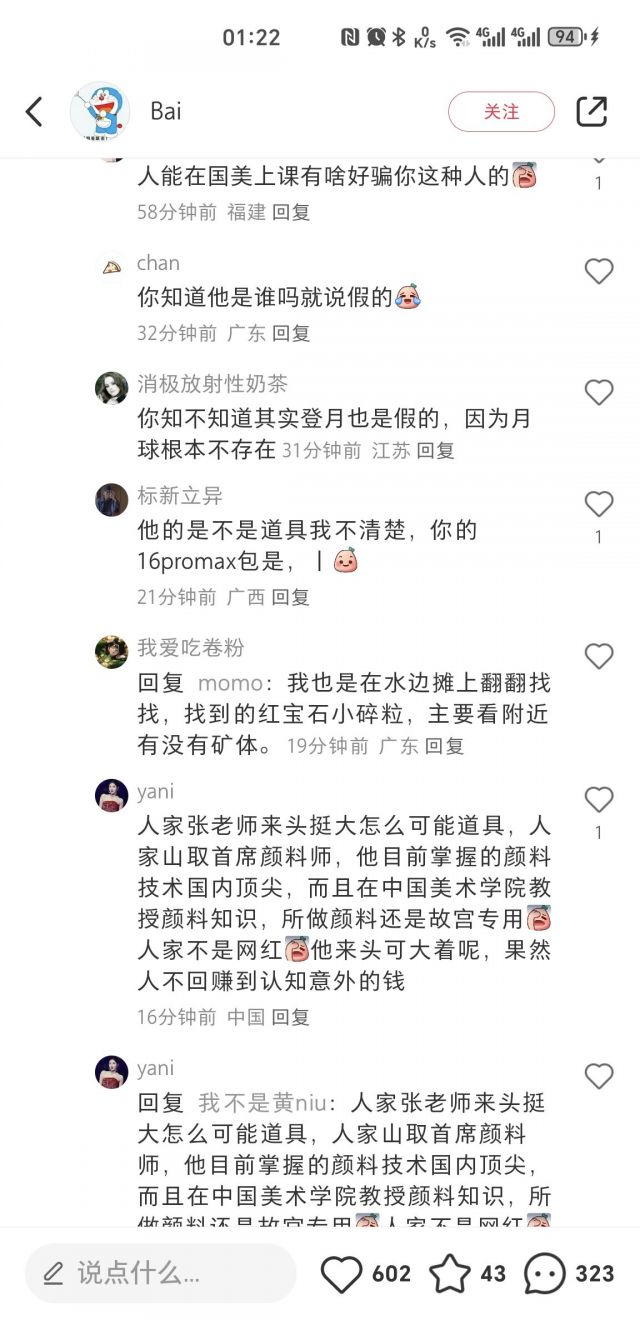Like the post with 602 likes
This screenshot has width=640, height=1320.
pyautogui.click(x=342, y=1273)
